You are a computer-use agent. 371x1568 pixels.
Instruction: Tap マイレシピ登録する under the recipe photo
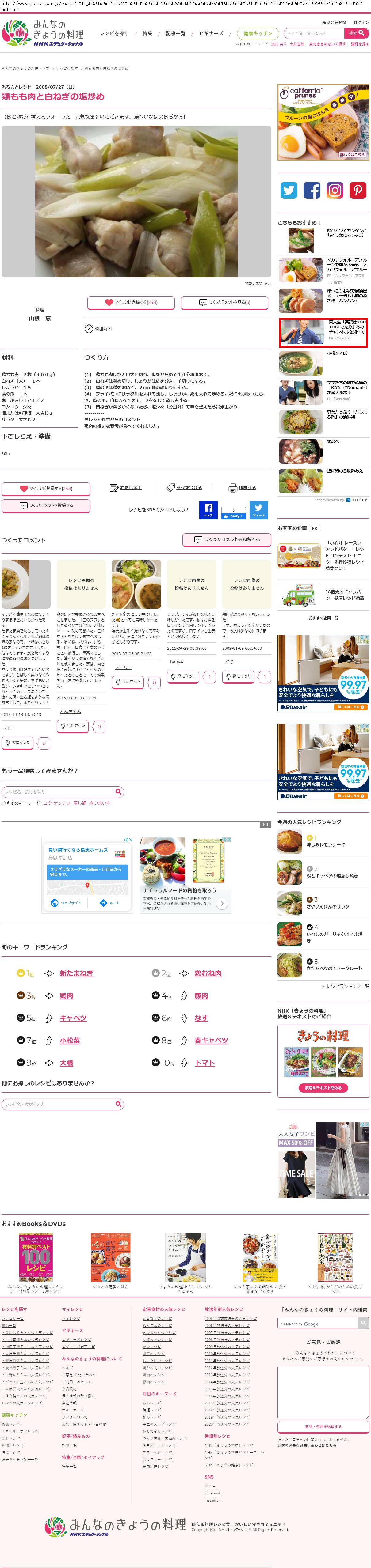click(x=131, y=302)
